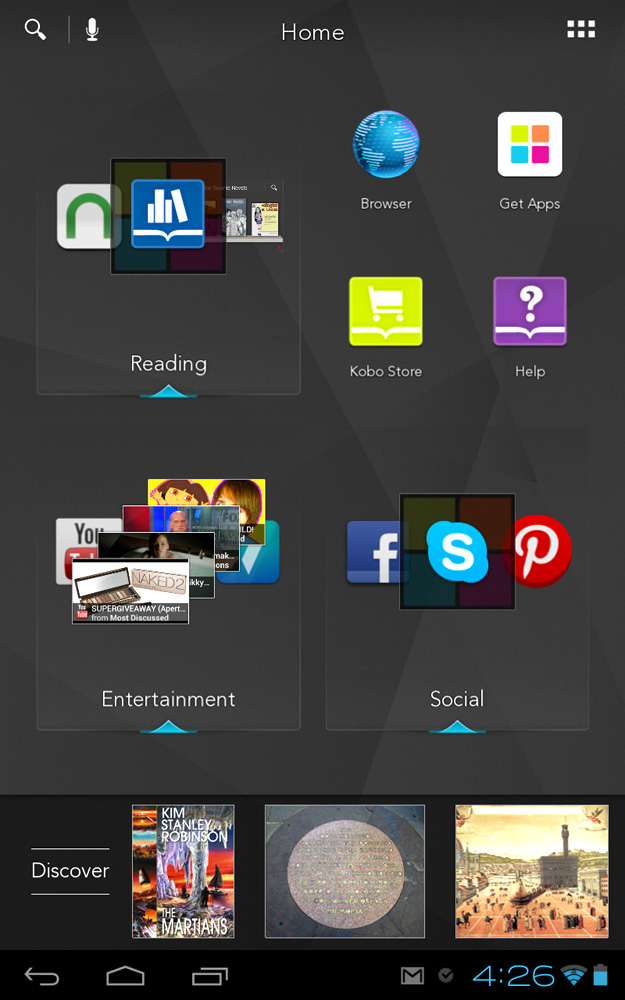Open the all apps grid
This screenshot has width=625, height=1000.
point(581,29)
